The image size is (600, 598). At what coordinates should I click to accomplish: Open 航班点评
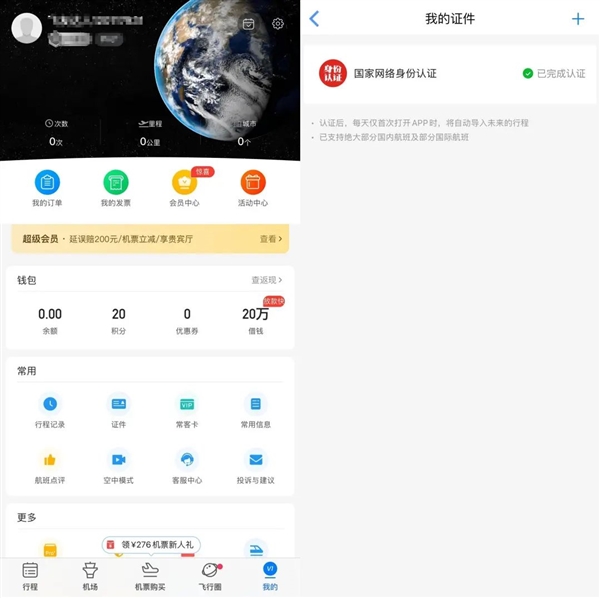(x=50, y=464)
